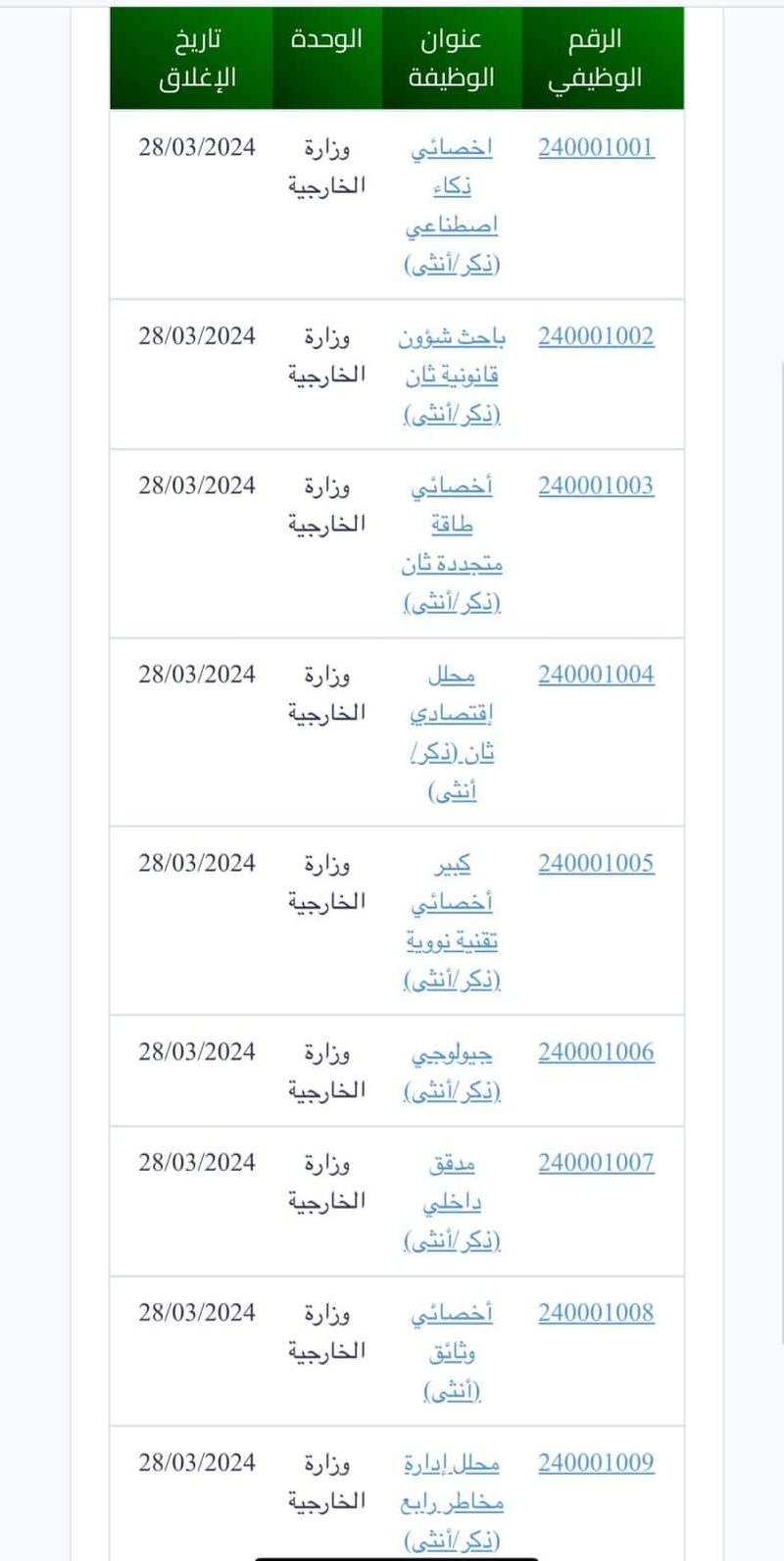The width and height of the screenshot is (784, 1561).
Task: Open job posting link 240001004
Action: (596, 675)
